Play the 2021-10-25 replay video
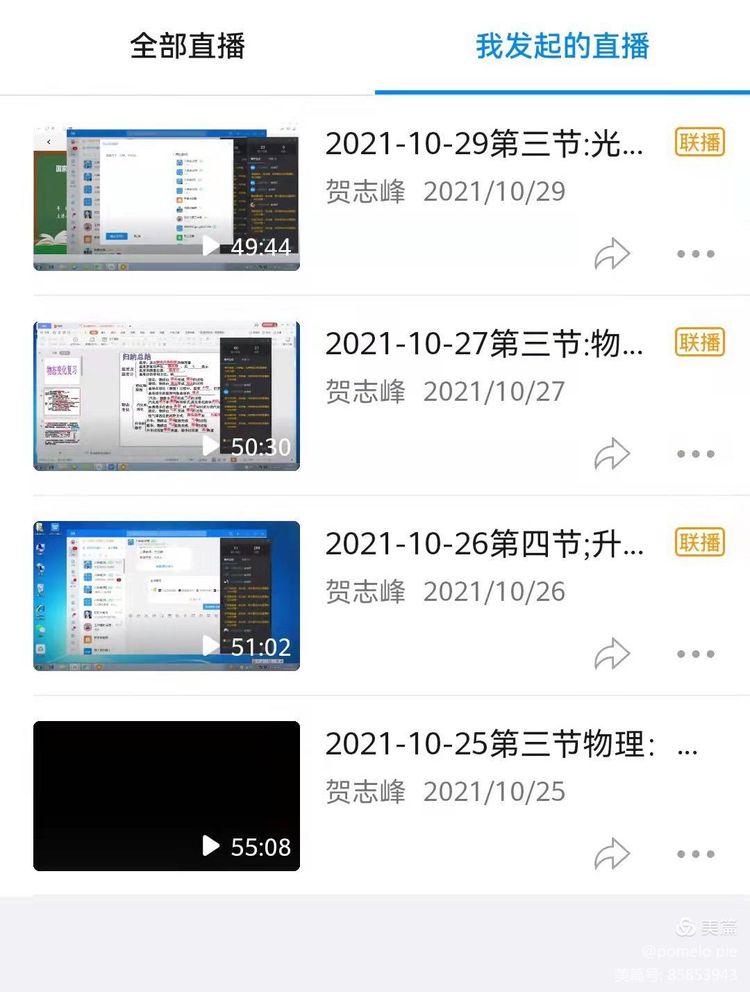 (211, 846)
